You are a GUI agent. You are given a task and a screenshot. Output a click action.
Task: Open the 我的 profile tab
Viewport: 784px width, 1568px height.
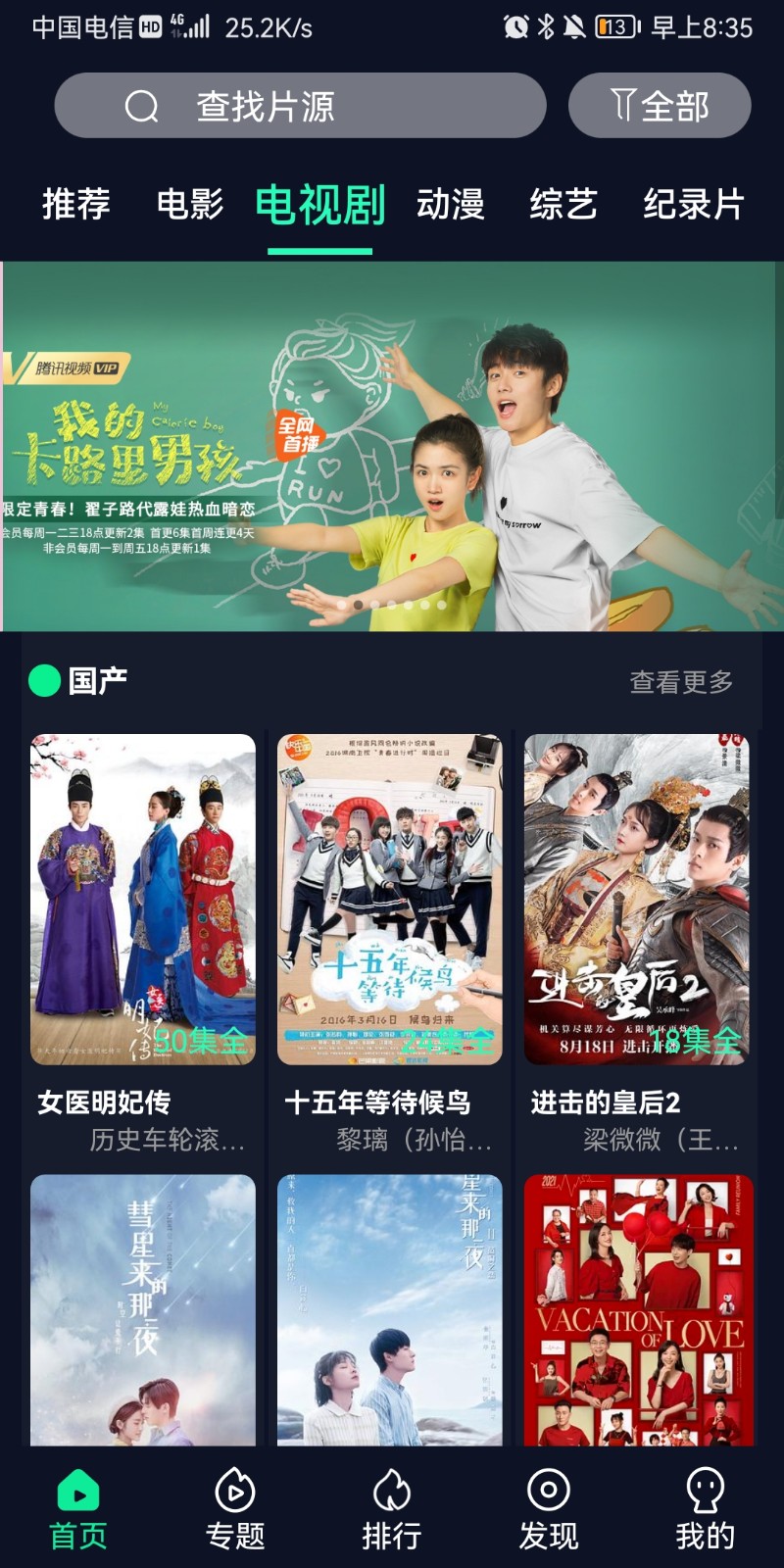click(705, 1509)
